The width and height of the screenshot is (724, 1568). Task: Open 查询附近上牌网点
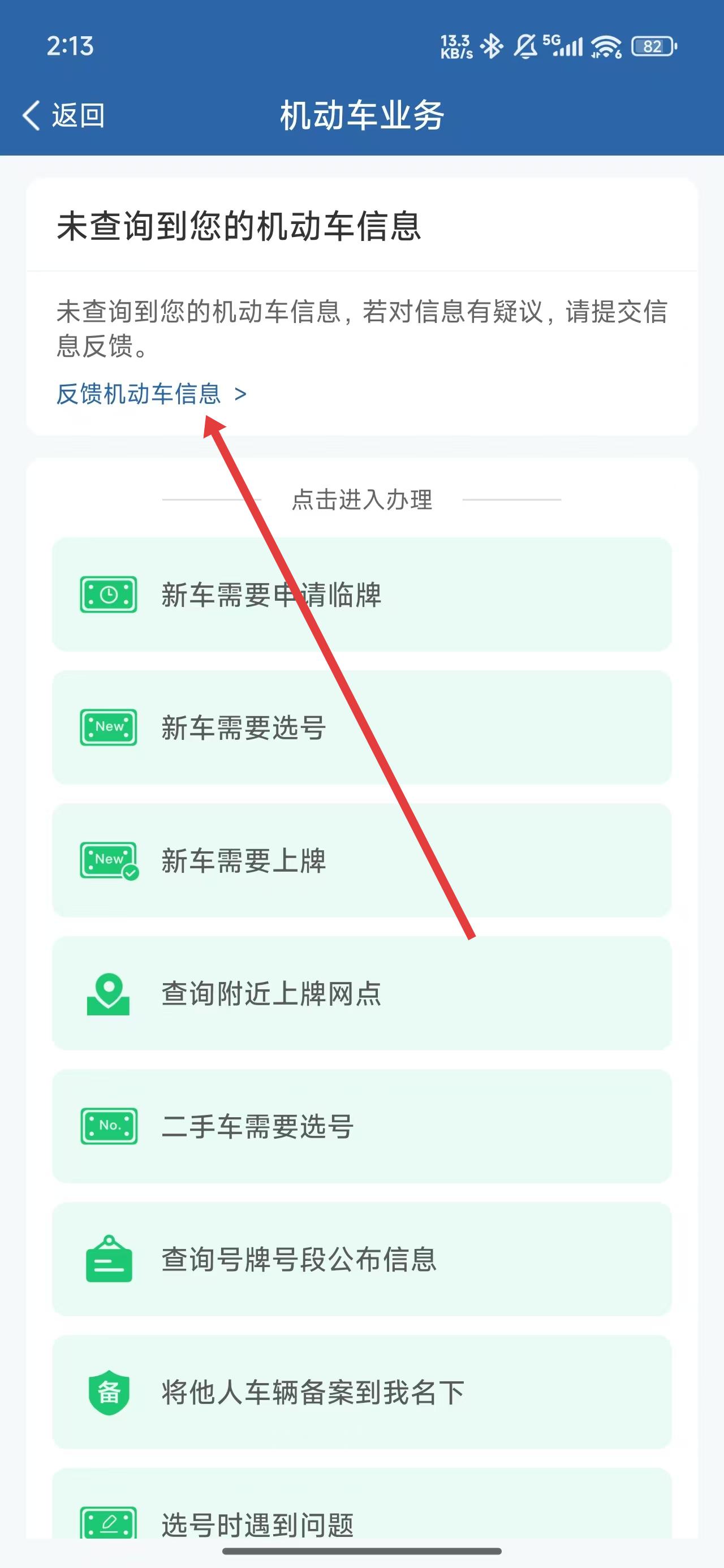tap(361, 993)
